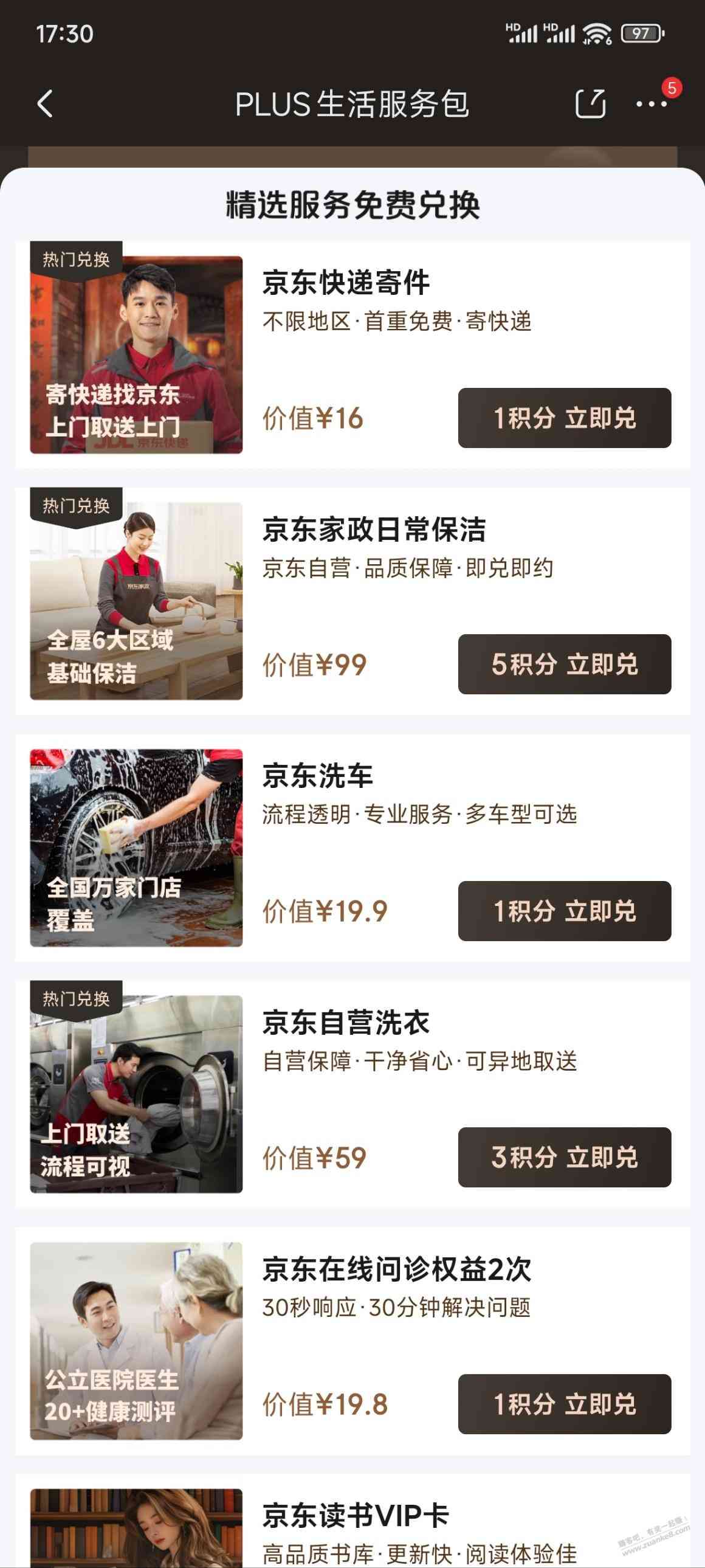View the 京东自营洗衣 laundry picture
Screen dimensions: 705x1568
click(x=136, y=1094)
